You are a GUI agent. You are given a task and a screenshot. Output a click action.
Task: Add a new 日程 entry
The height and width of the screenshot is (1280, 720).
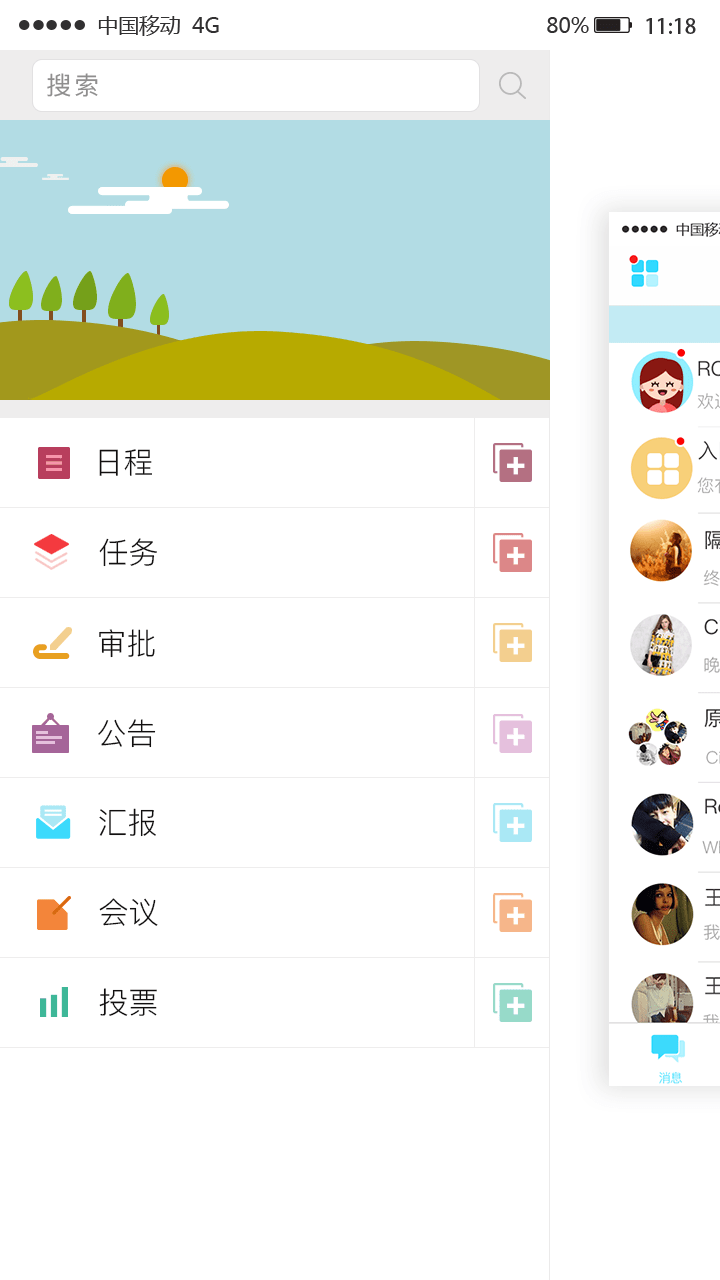click(512, 463)
